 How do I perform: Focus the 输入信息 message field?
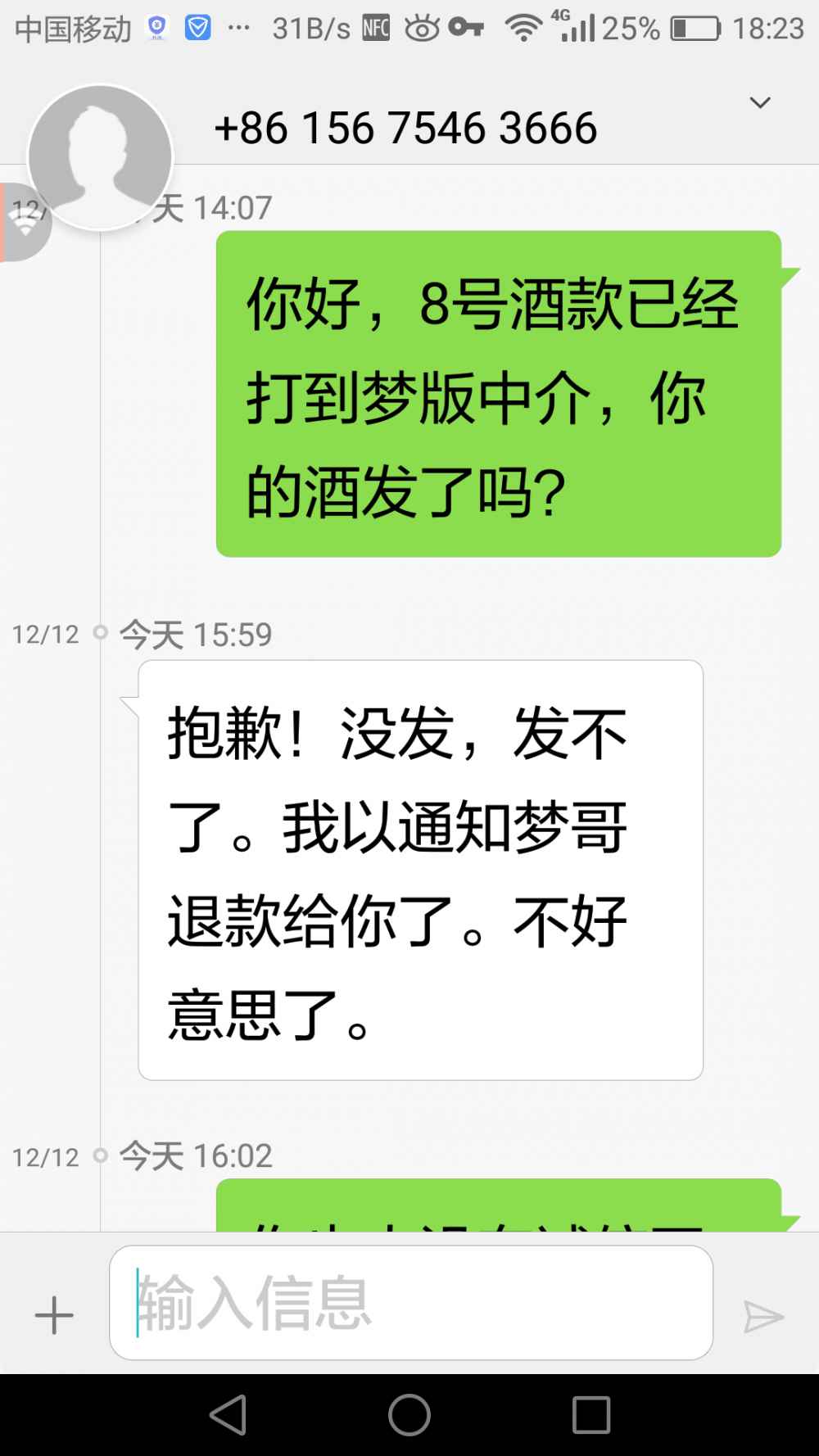tap(411, 1303)
